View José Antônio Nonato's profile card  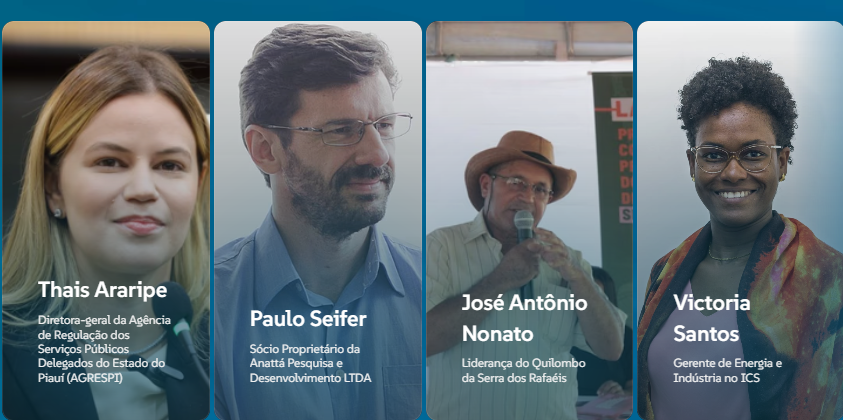[x=529, y=220]
